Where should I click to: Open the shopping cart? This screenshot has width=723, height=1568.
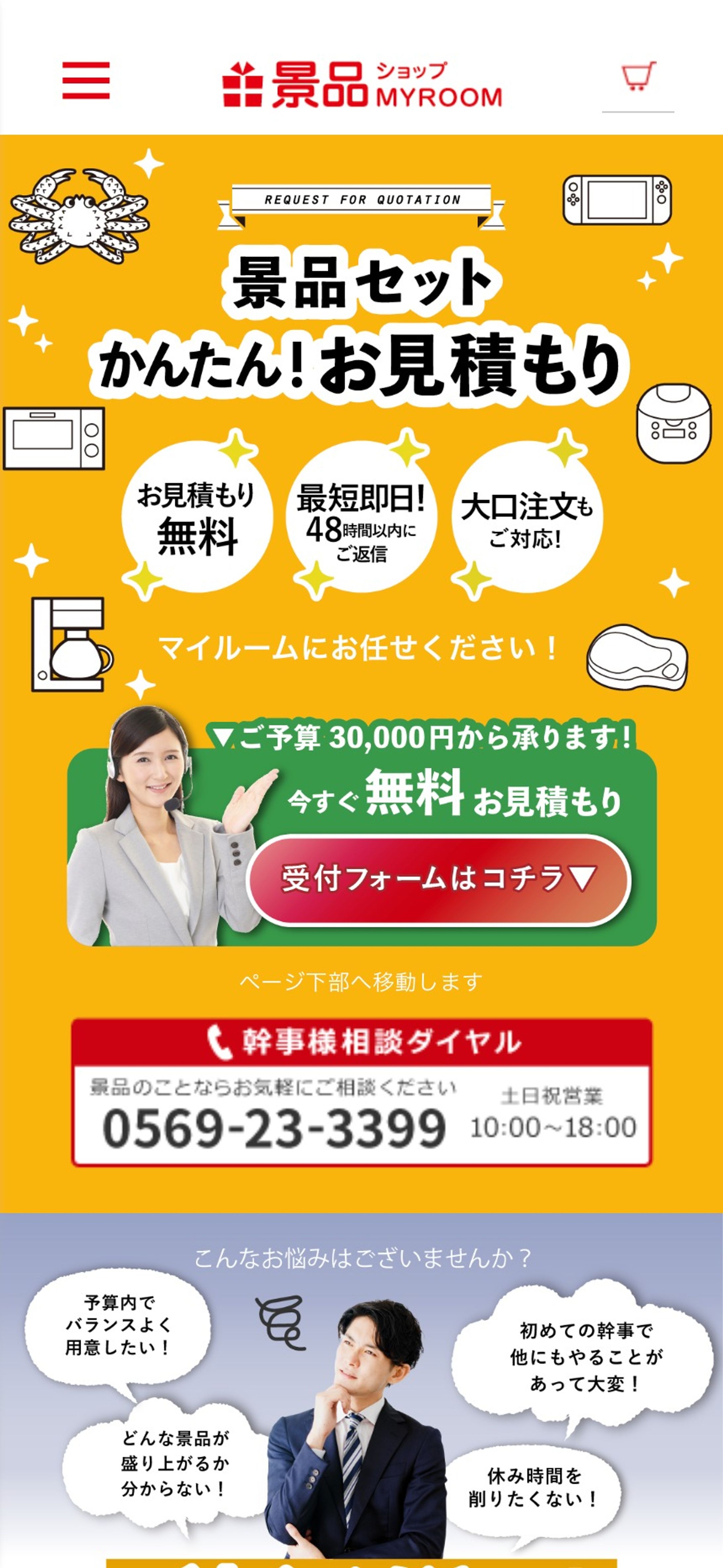(x=638, y=78)
